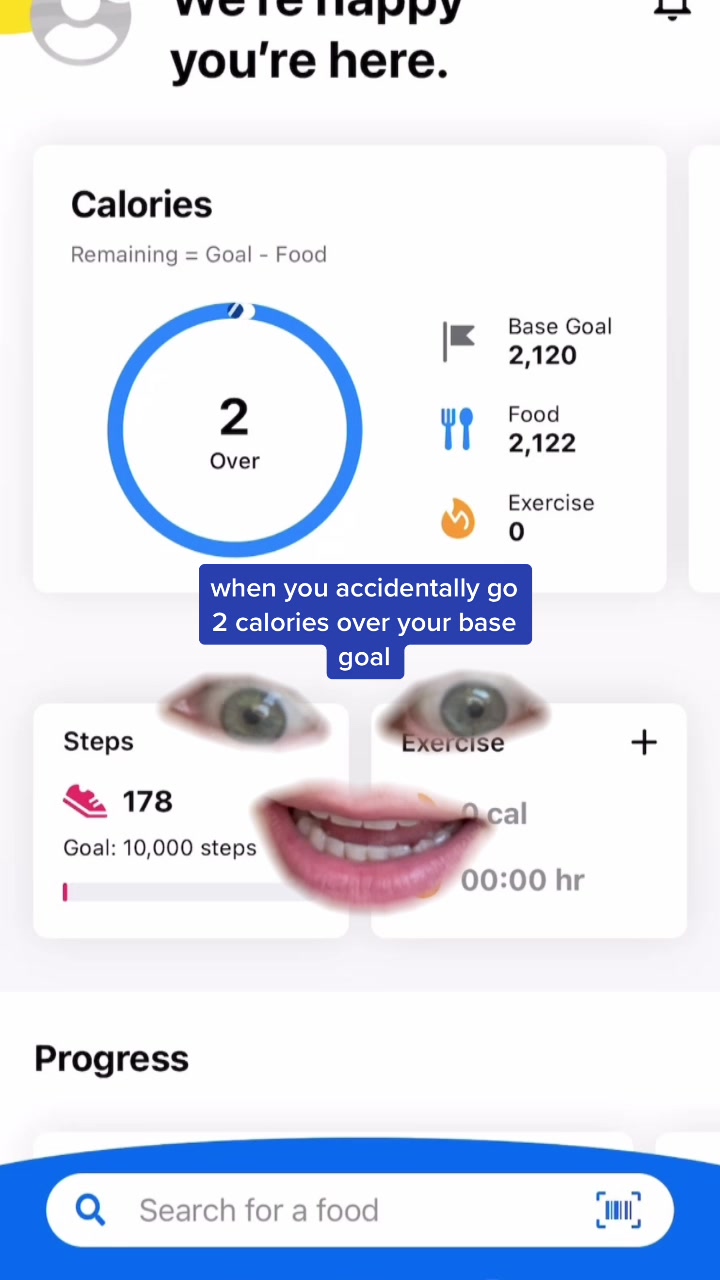Open the Steps card

click(x=191, y=820)
